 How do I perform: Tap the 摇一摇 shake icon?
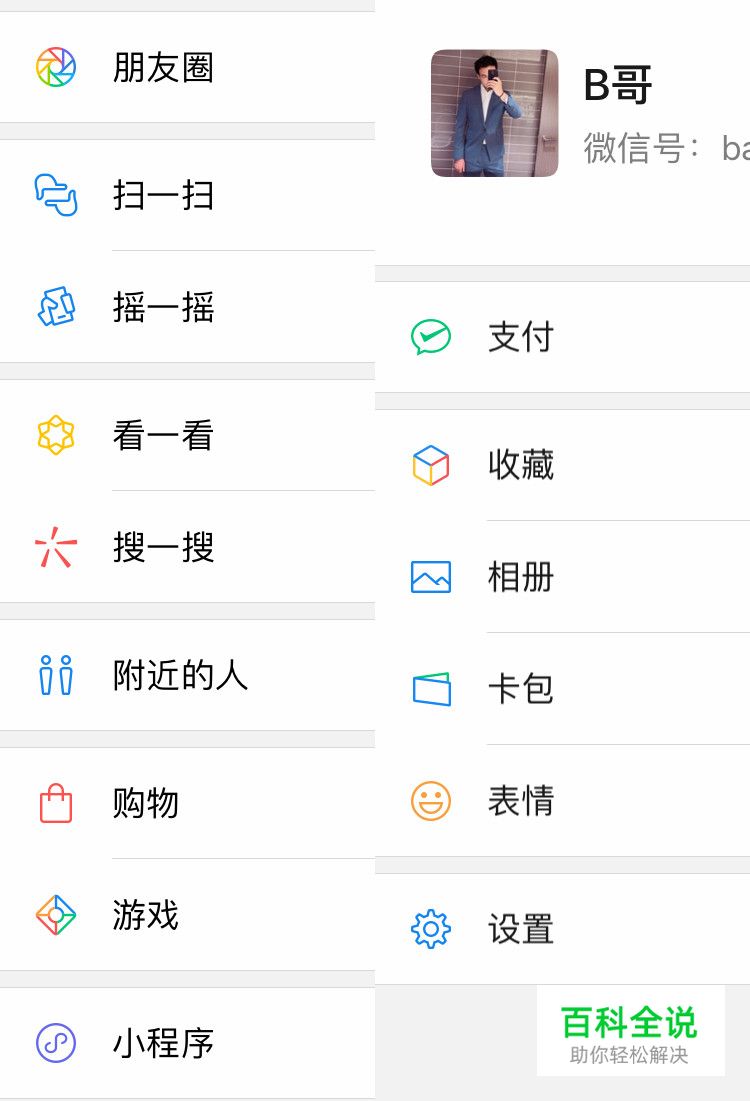[x=57, y=308]
